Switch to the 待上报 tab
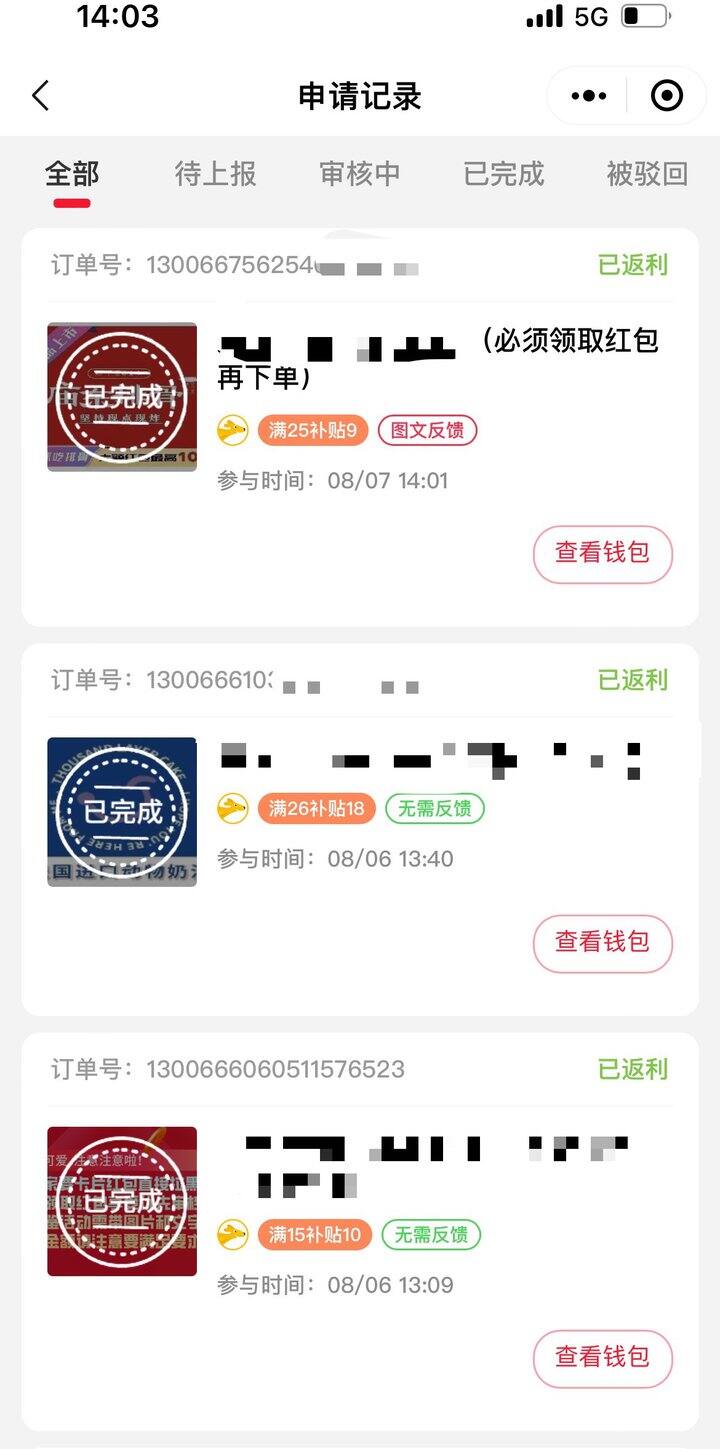 tap(216, 174)
